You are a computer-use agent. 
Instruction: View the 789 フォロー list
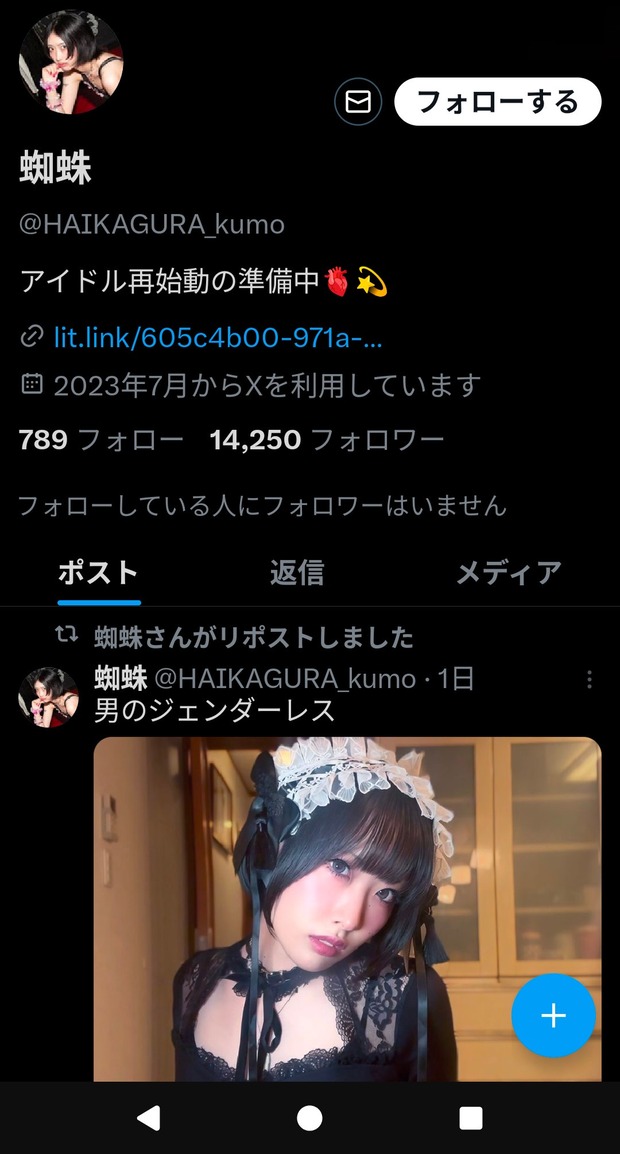click(x=101, y=439)
